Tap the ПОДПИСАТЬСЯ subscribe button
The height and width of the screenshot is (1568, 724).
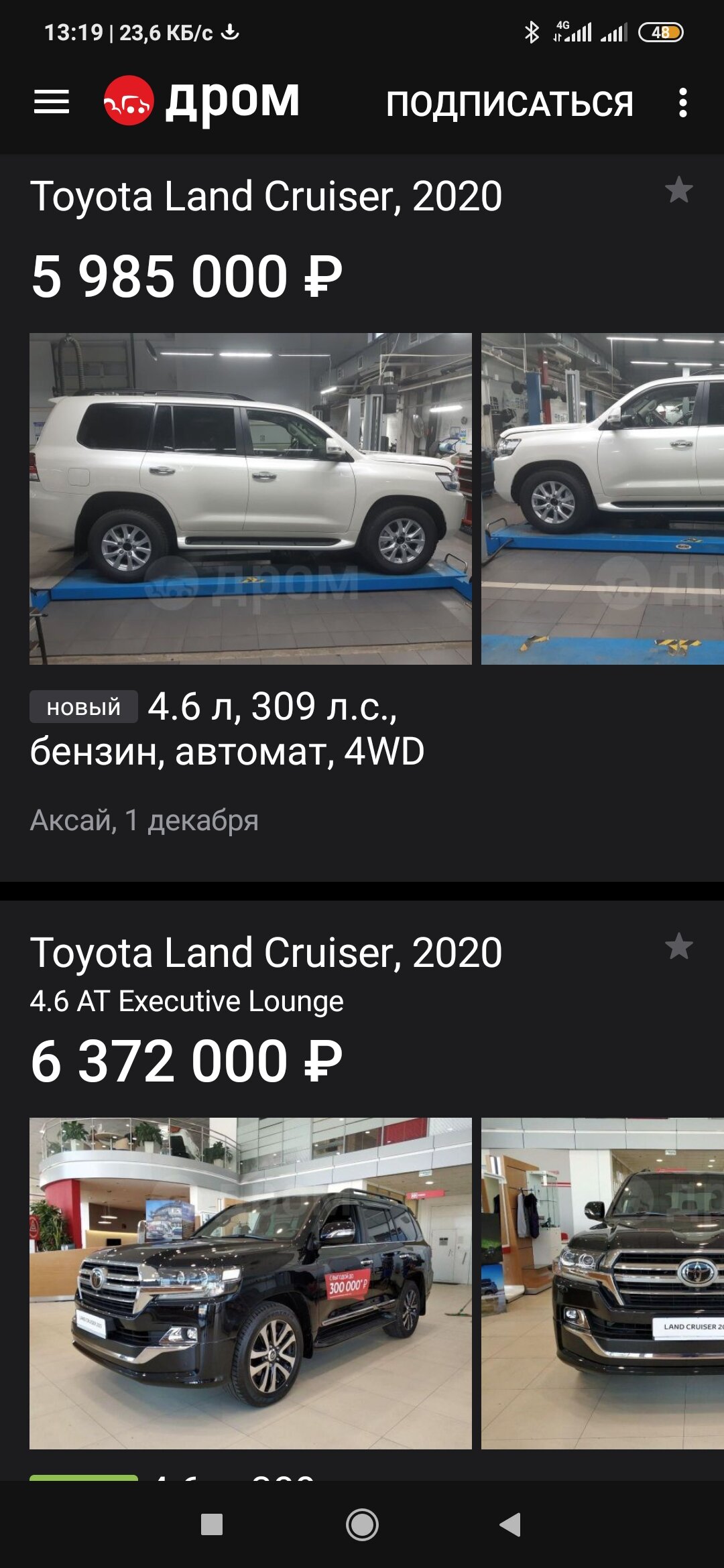coord(509,104)
